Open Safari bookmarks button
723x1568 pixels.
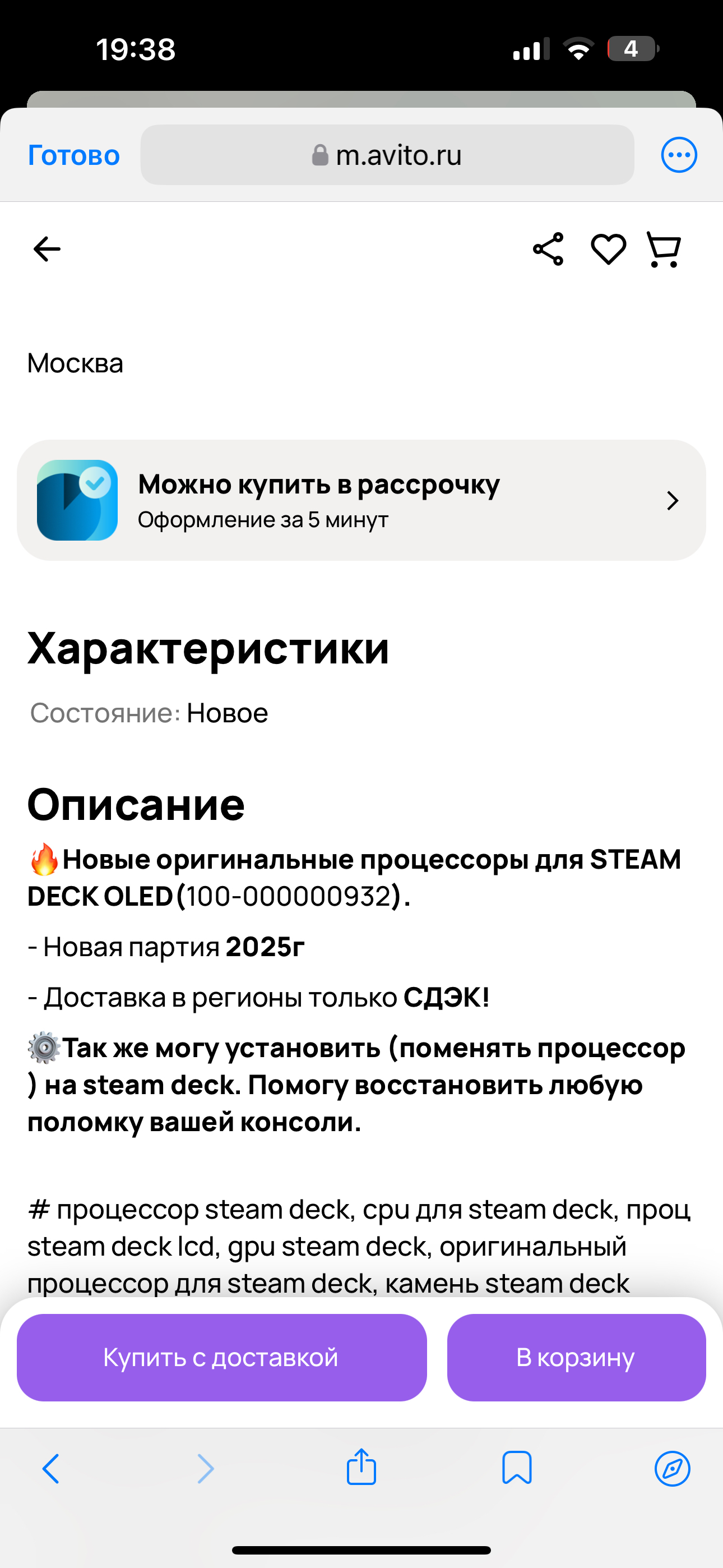517,1469
